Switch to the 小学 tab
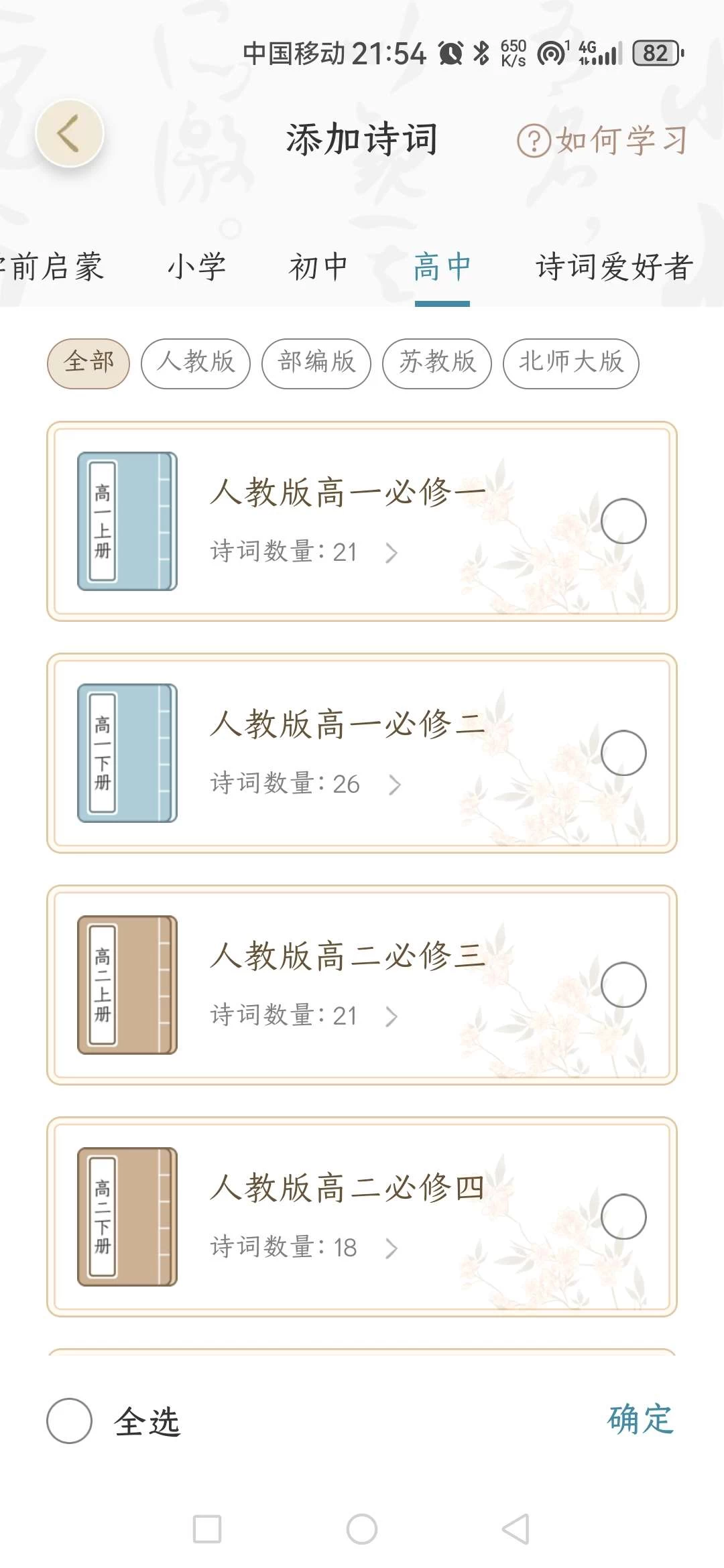724x1568 pixels. click(x=196, y=267)
